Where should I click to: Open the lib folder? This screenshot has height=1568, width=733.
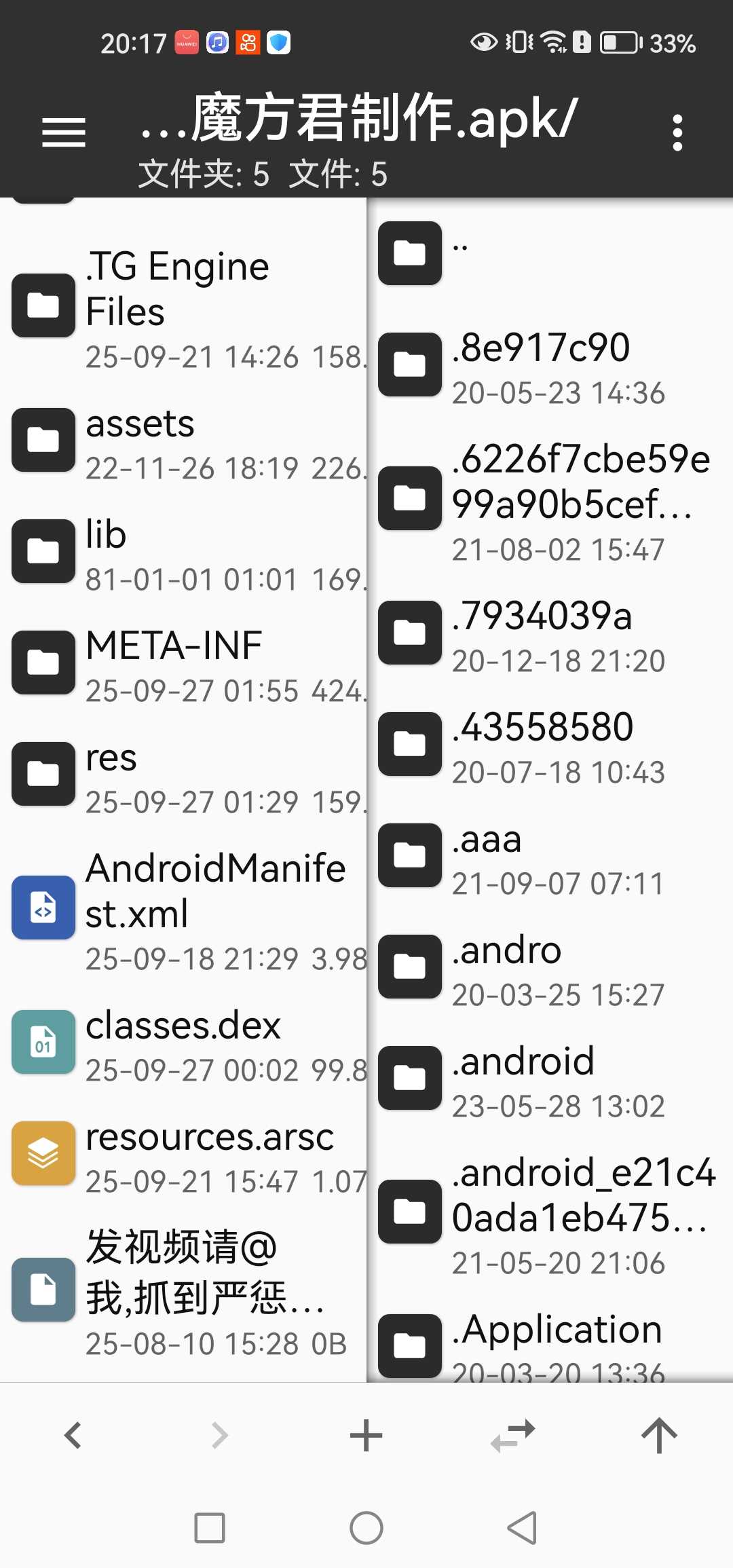pos(183,553)
